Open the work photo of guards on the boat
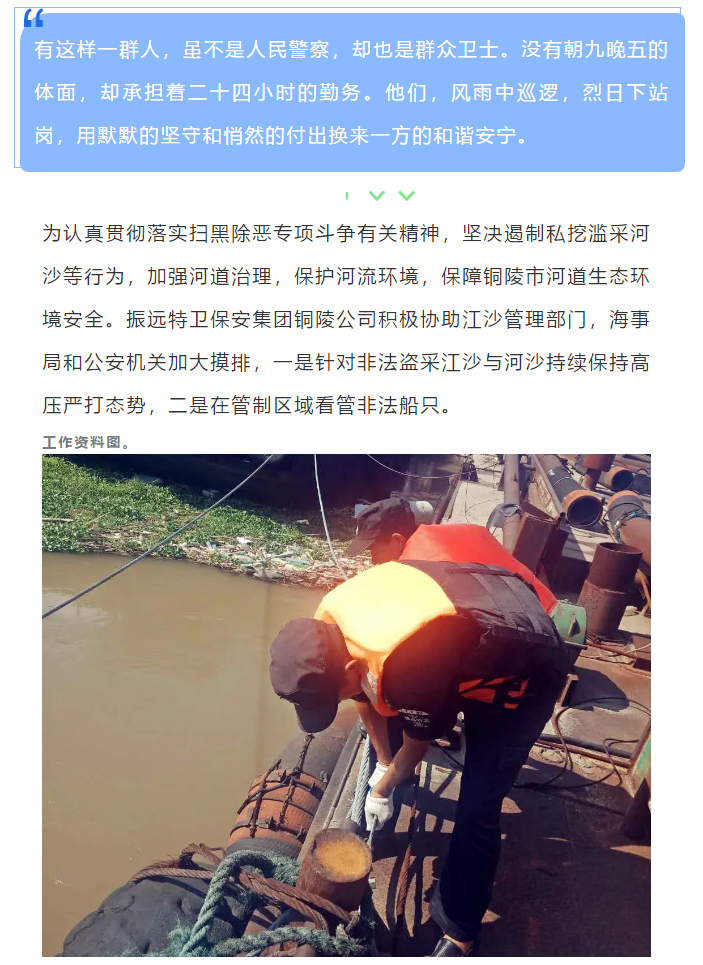703x965 pixels. pos(346,705)
